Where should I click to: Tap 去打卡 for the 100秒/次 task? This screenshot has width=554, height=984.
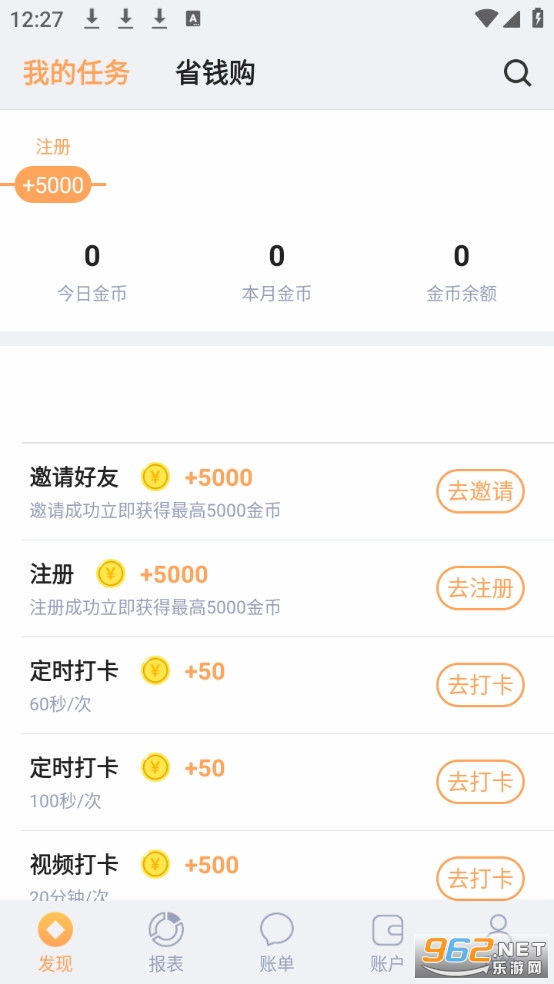click(x=480, y=781)
